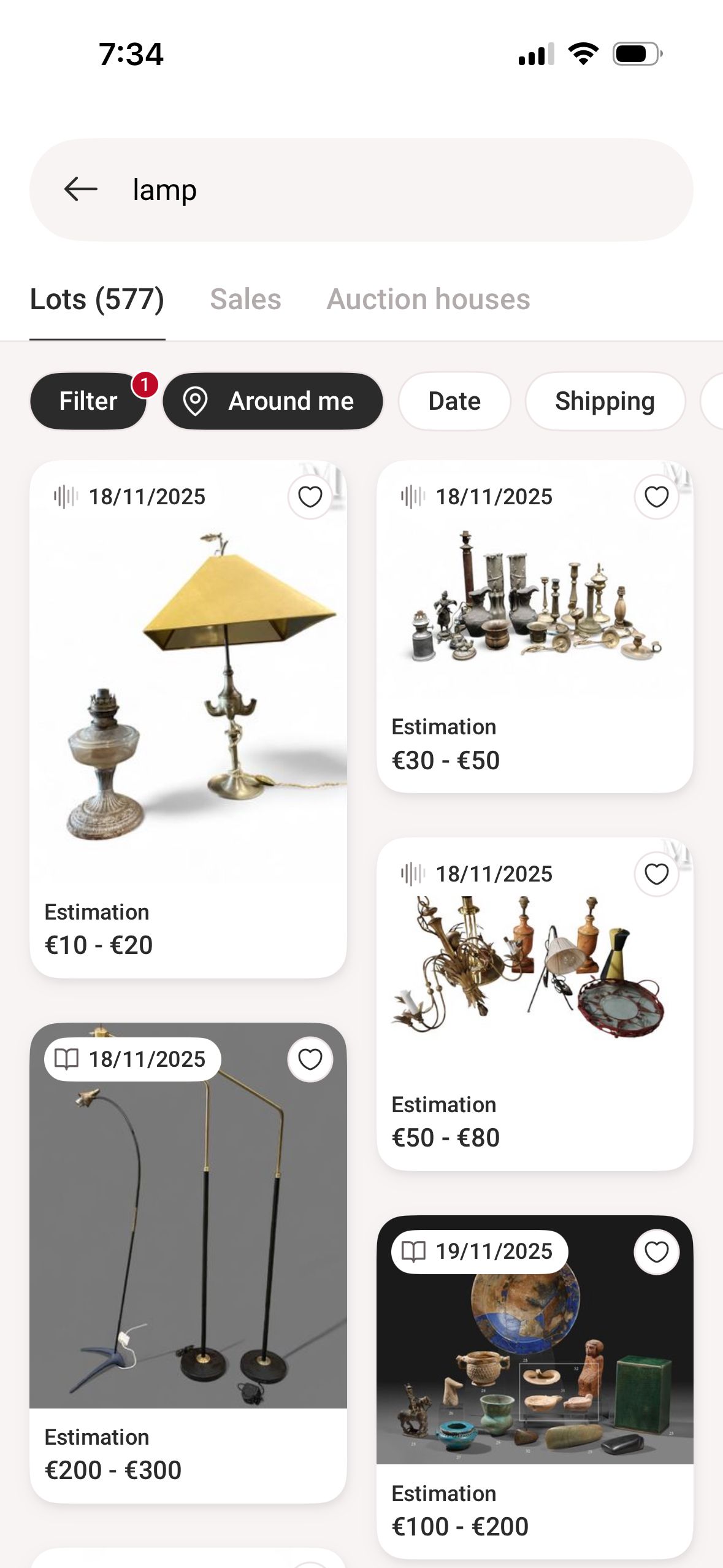The width and height of the screenshot is (723, 1568).
Task: Open the catalogue book icon on the floor lamps lot
Action: point(67,1059)
